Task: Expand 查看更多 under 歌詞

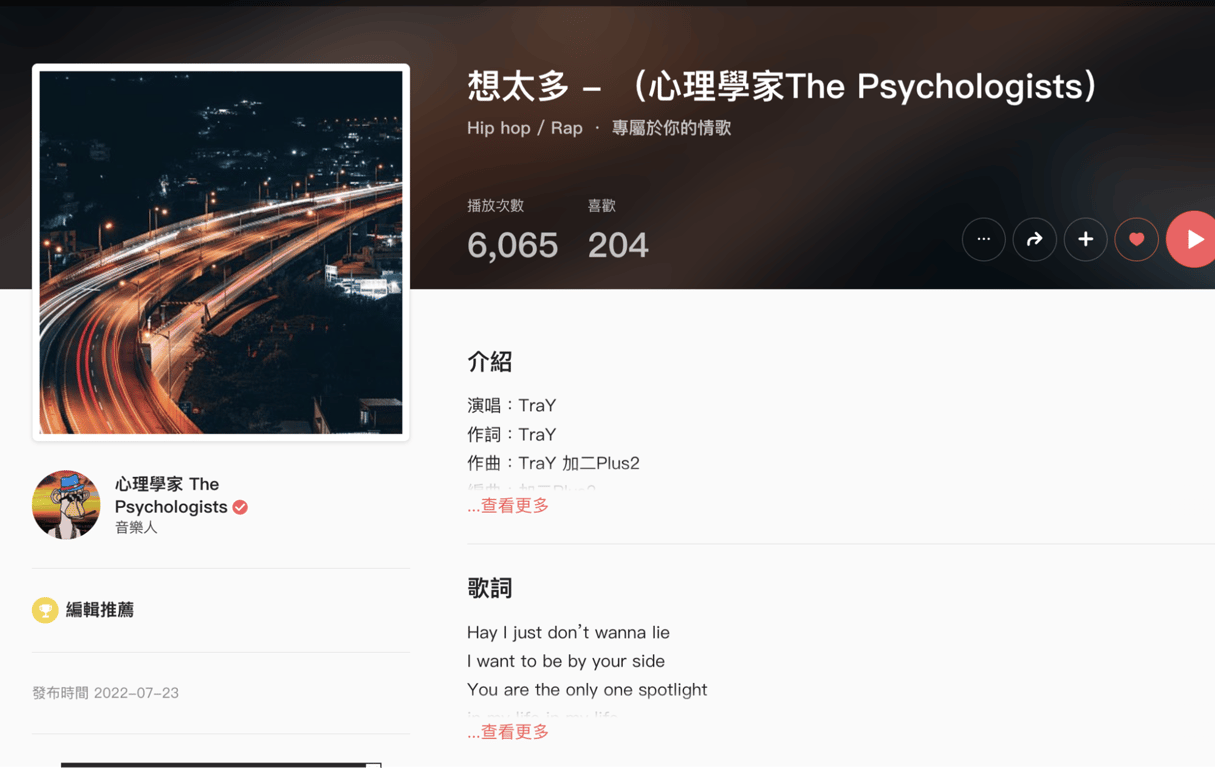Action: tap(508, 732)
